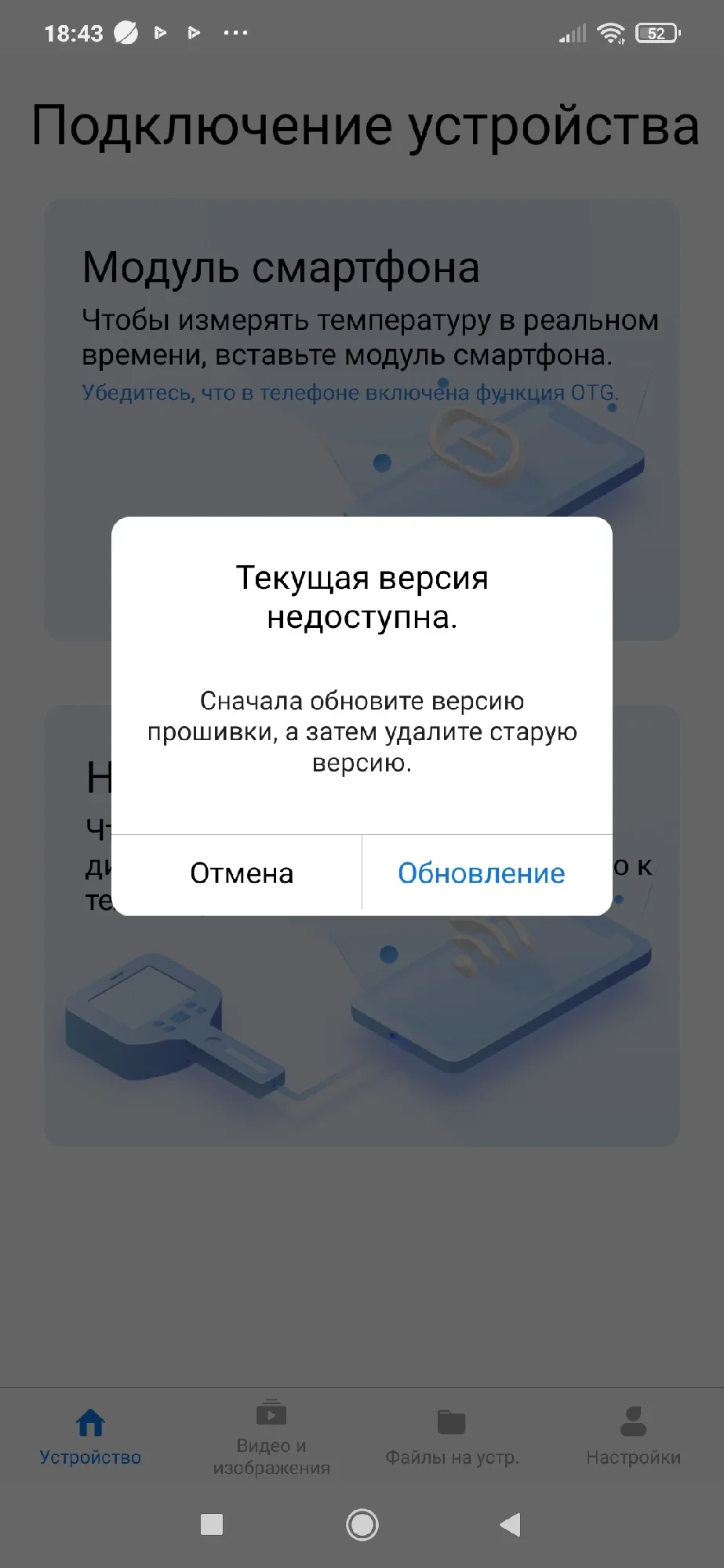724x1568 pixels.
Task: Open the Настройки tab
Action: point(633,1438)
